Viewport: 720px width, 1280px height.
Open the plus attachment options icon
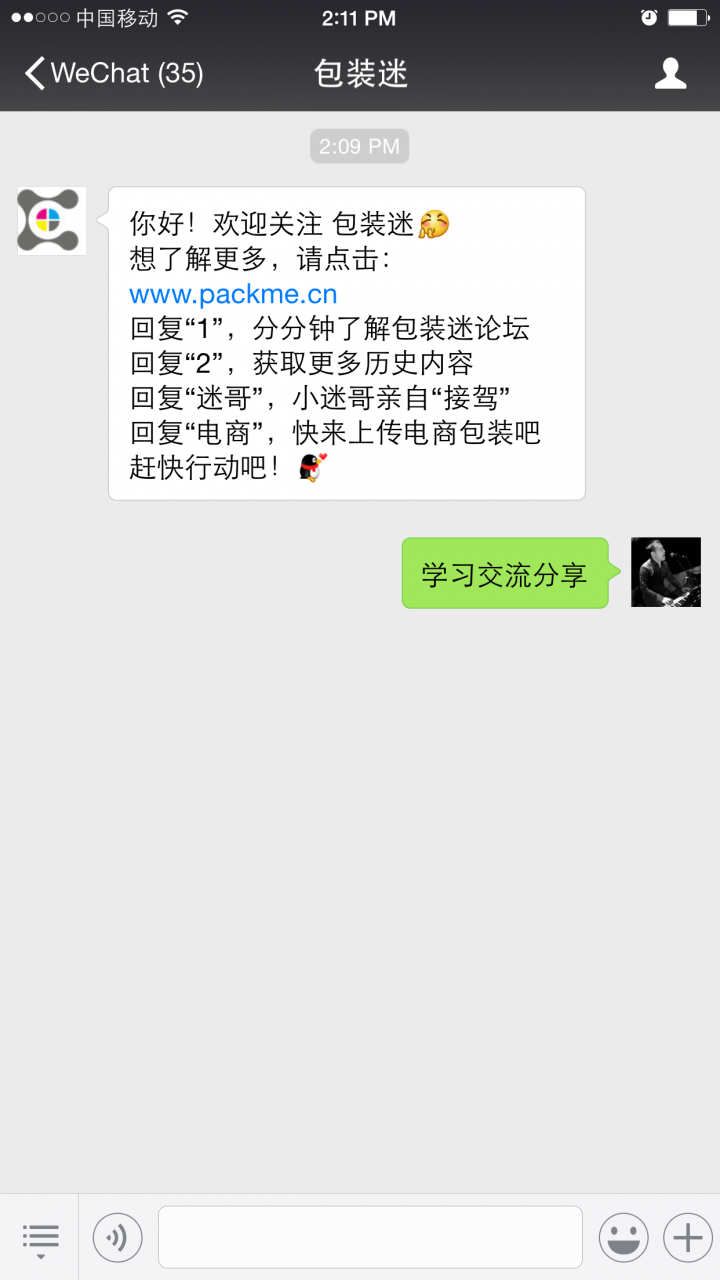coord(687,1237)
